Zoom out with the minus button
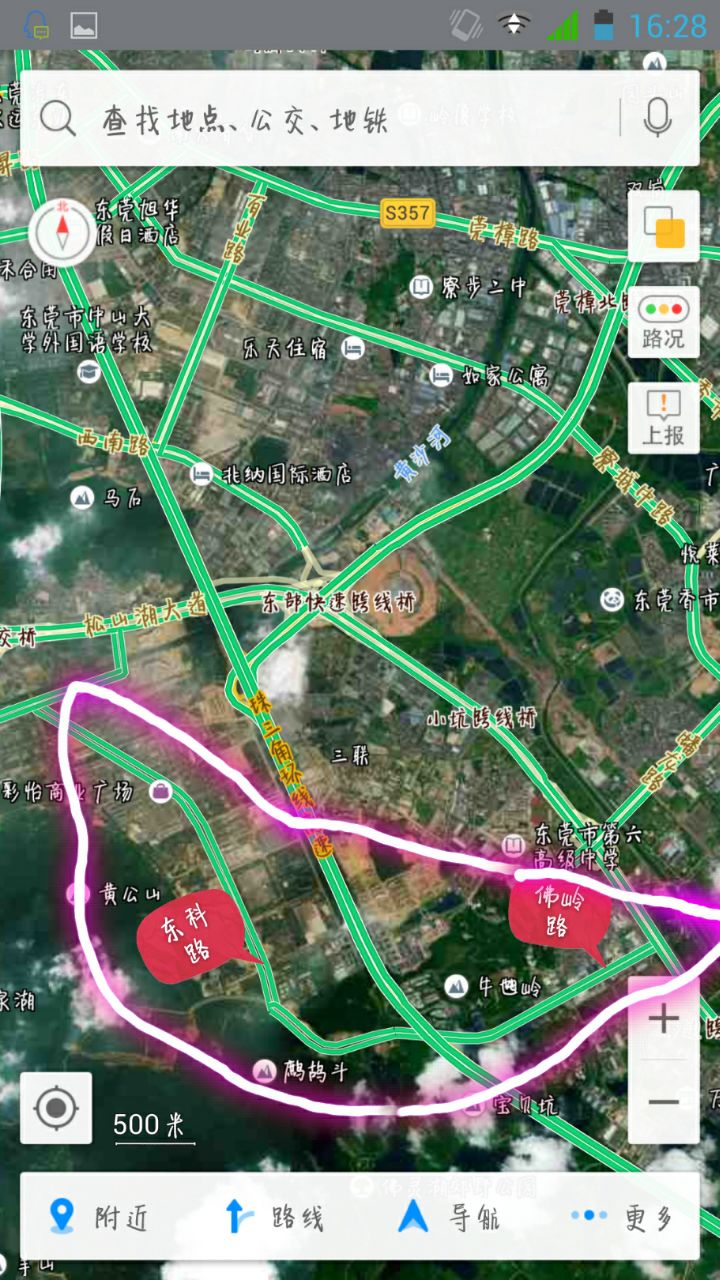This screenshot has width=720, height=1280. coord(663,1102)
